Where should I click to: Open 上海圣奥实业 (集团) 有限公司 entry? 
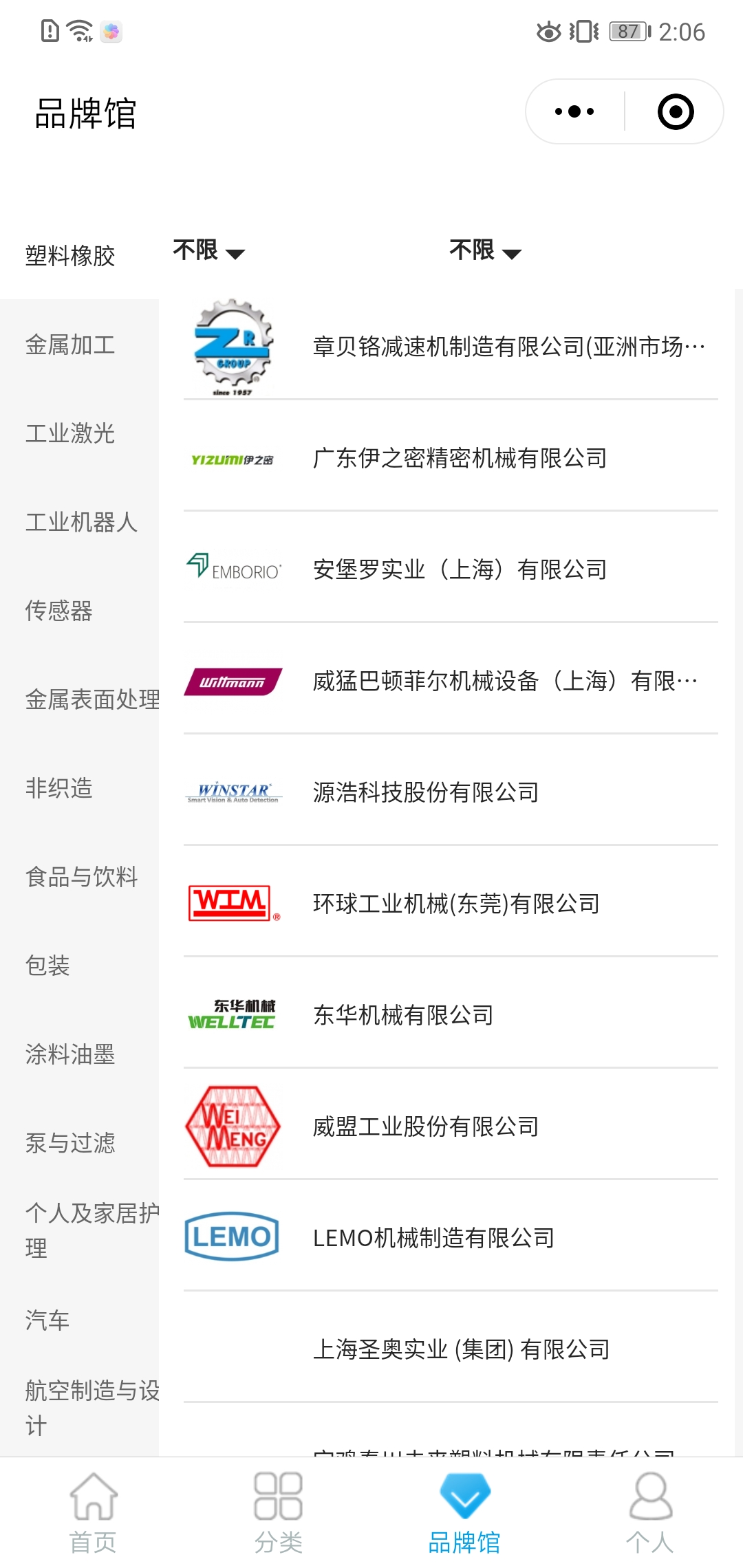point(451,1349)
